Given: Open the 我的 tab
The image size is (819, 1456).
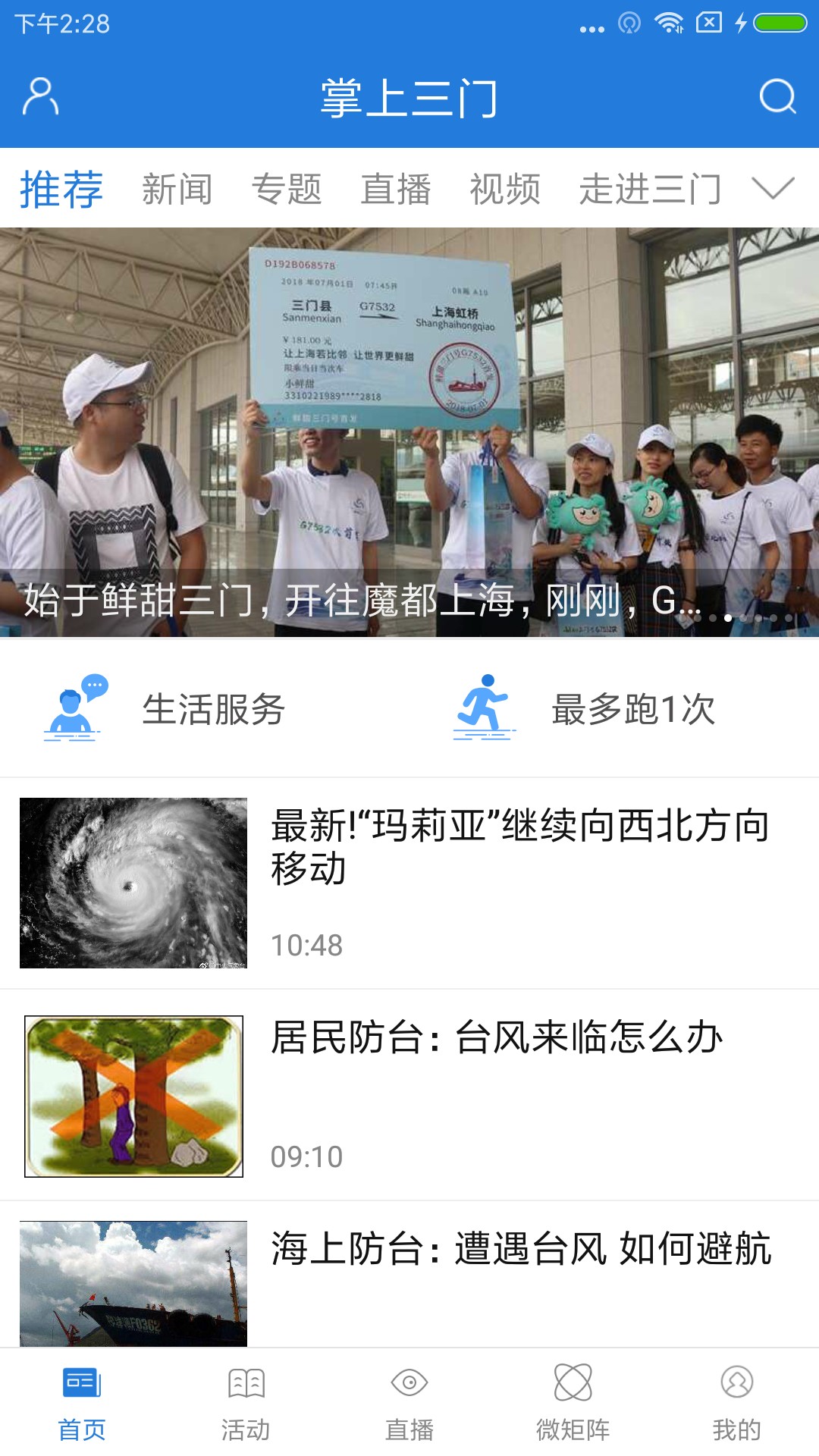Looking at the screenshot, I should (x=736, y=1403).
